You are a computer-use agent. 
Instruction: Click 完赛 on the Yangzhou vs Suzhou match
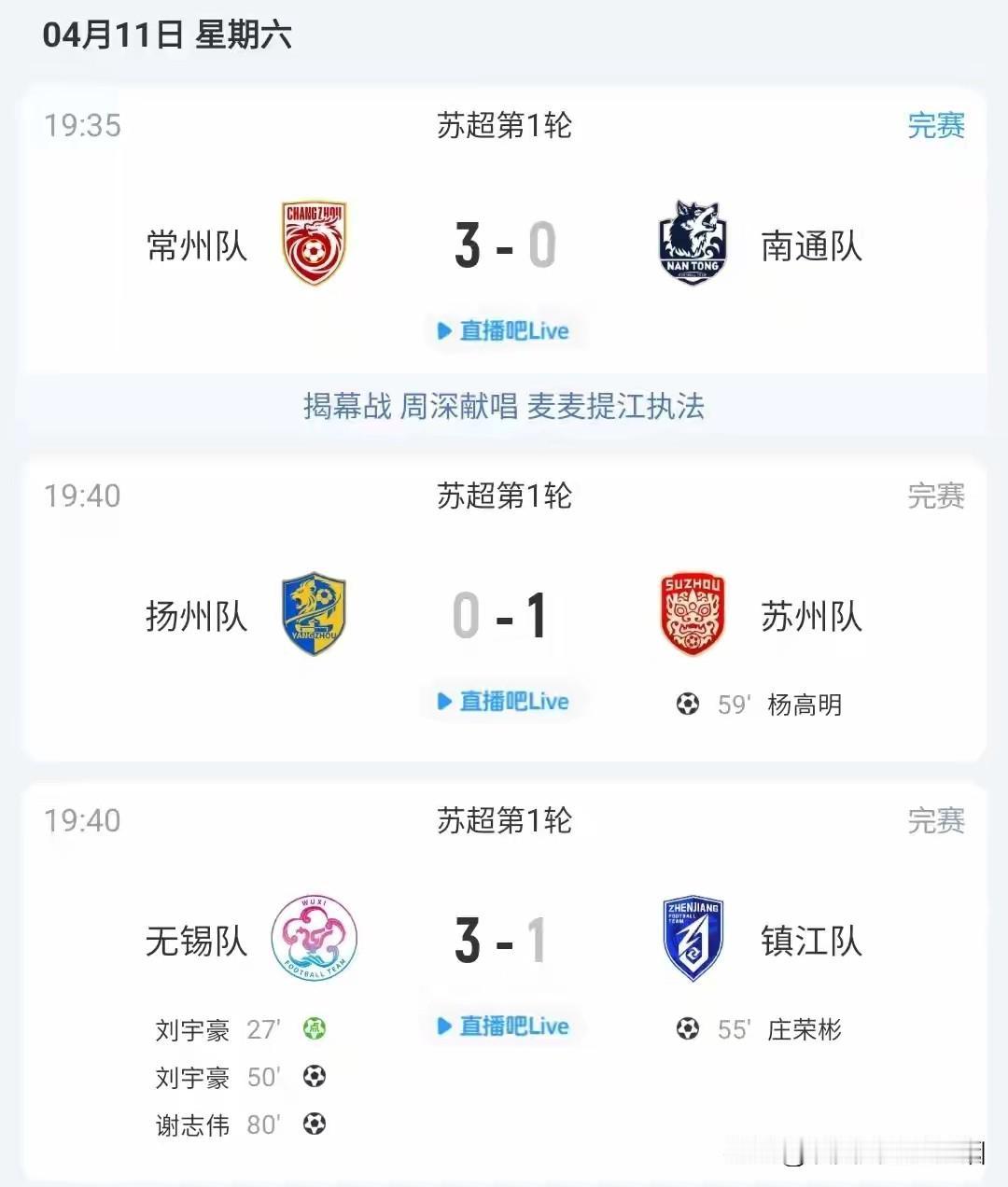point(936,497)
